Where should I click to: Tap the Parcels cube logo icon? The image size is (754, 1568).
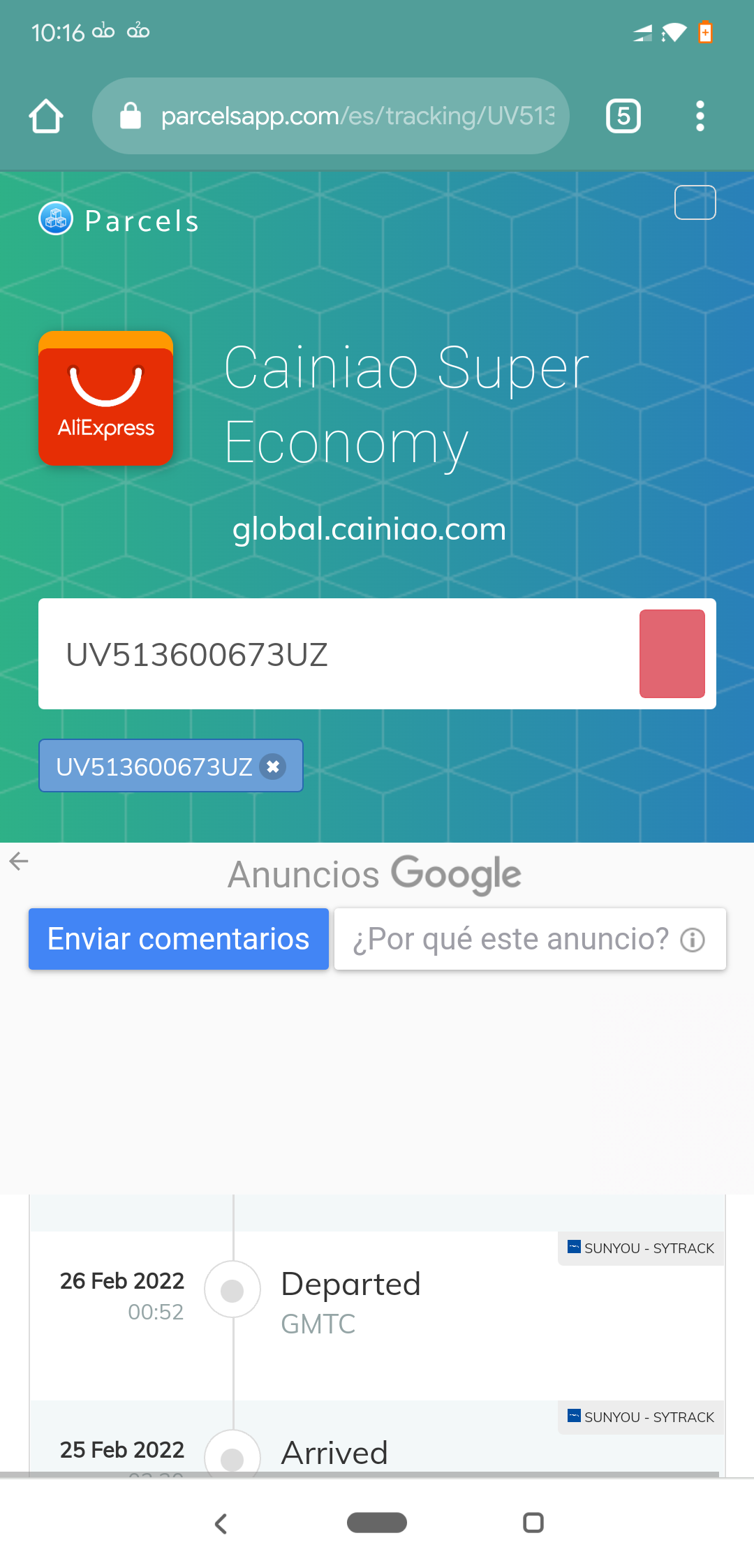(55, 218)
